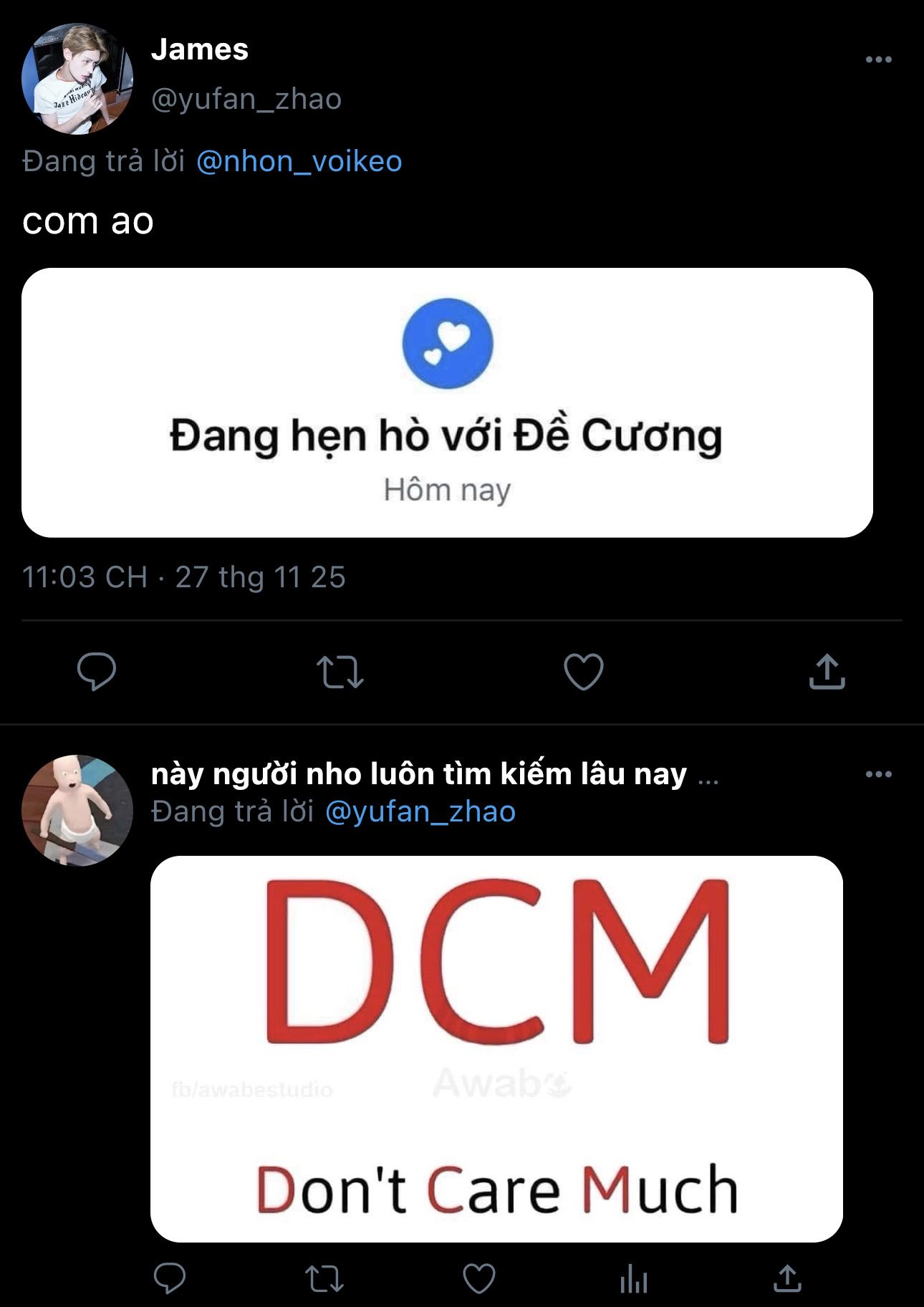This screenshot has height=1307, width=924.
Task: Open James's profile picture
Action: (77, 79)
